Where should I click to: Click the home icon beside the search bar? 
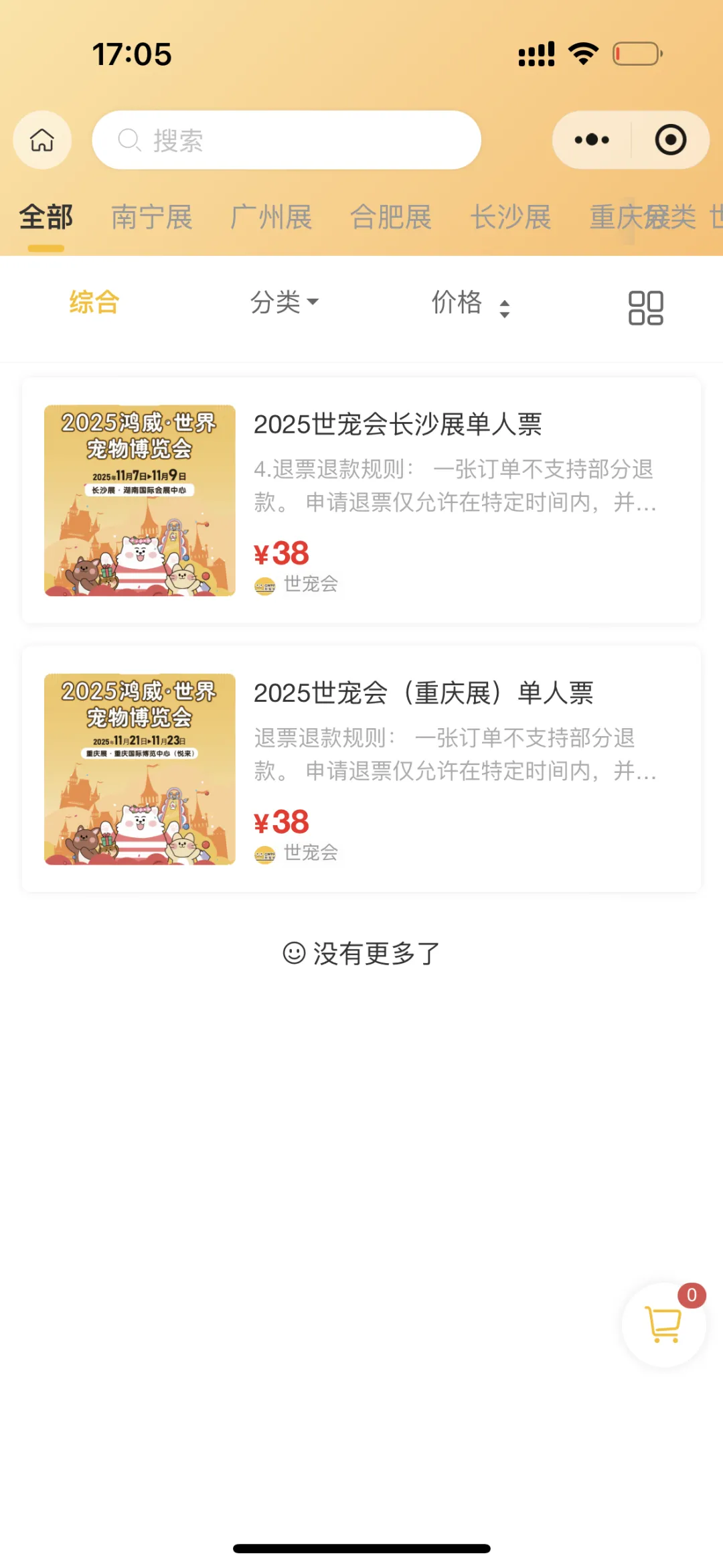(42, 140)
